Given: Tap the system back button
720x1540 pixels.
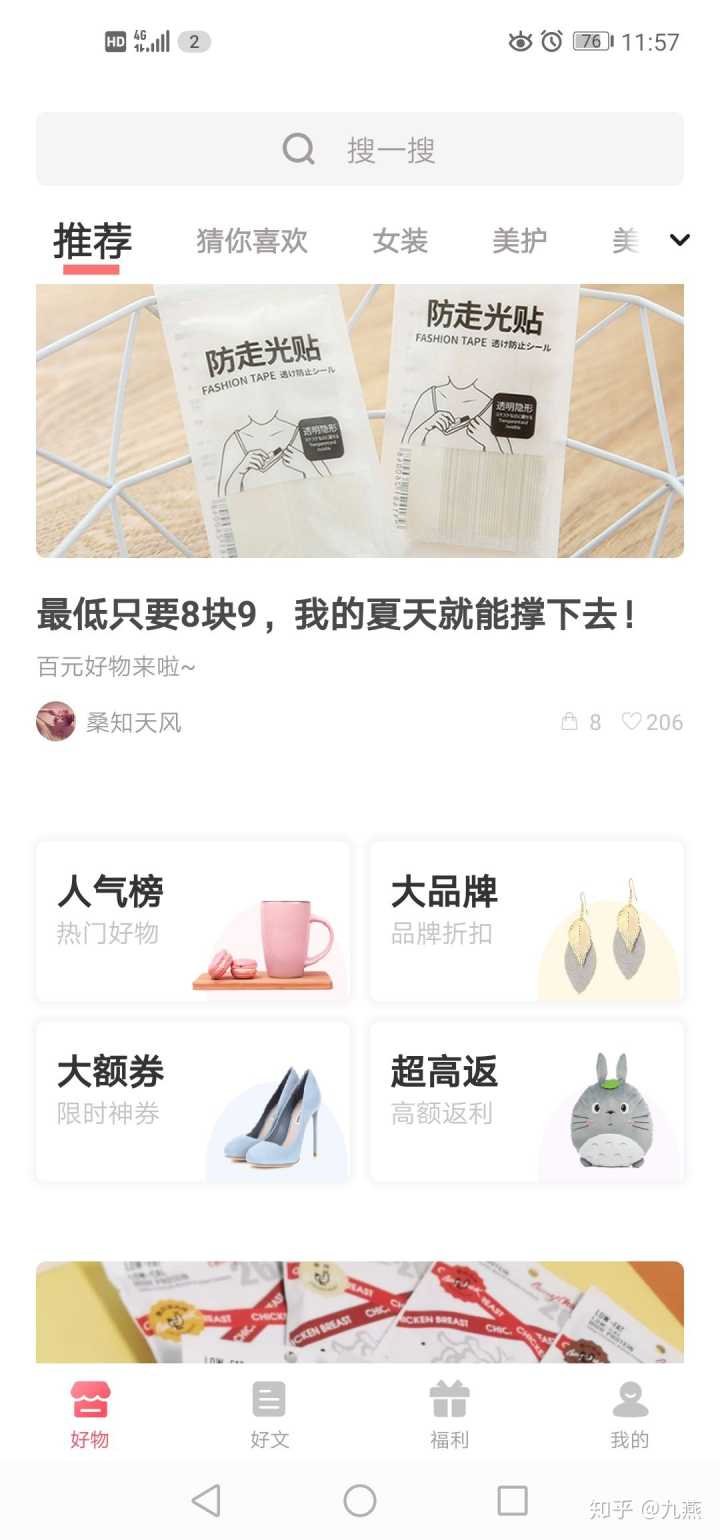Looking at the screenshot, I should click(x=206, y=1500).
